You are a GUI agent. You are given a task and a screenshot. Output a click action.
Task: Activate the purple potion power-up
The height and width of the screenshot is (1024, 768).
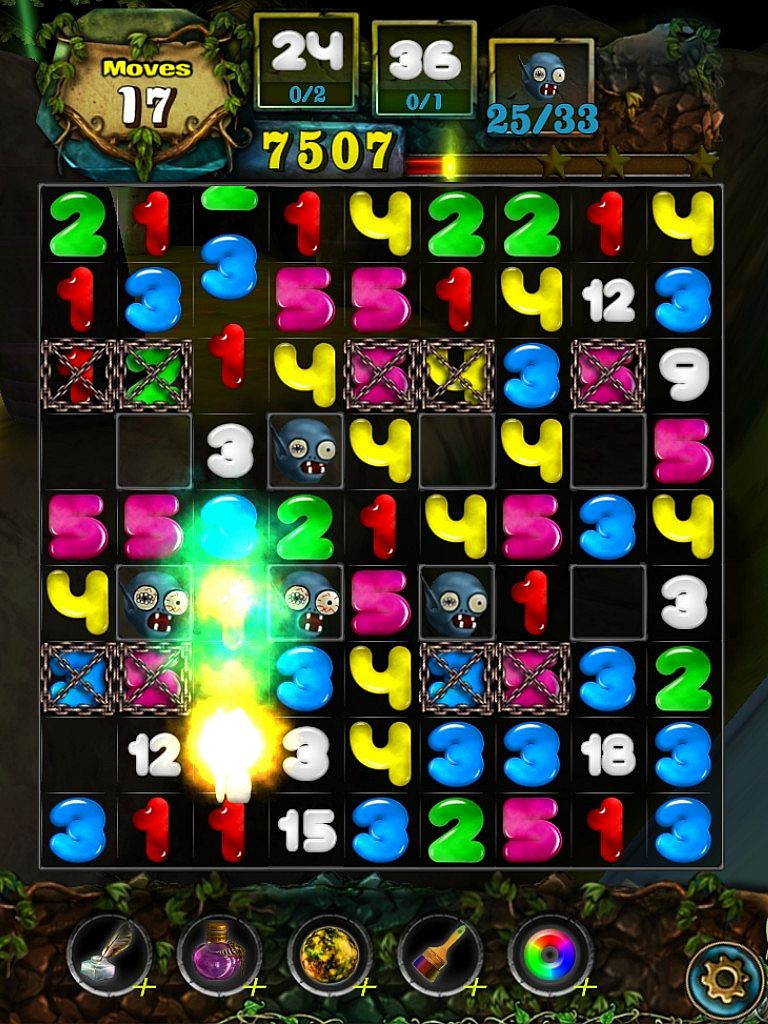[219, 955]
